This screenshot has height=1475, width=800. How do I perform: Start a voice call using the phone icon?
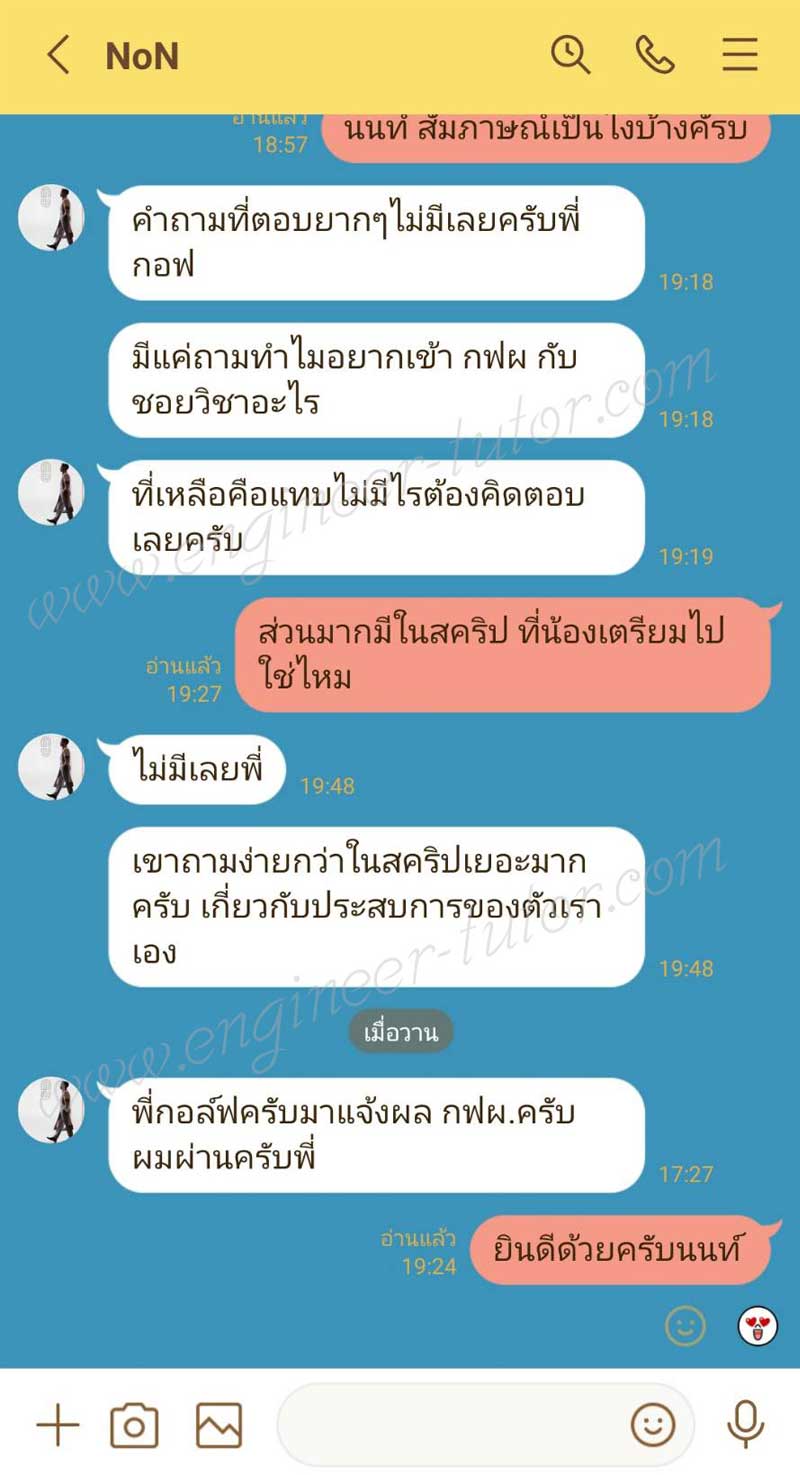coord(655,56)
